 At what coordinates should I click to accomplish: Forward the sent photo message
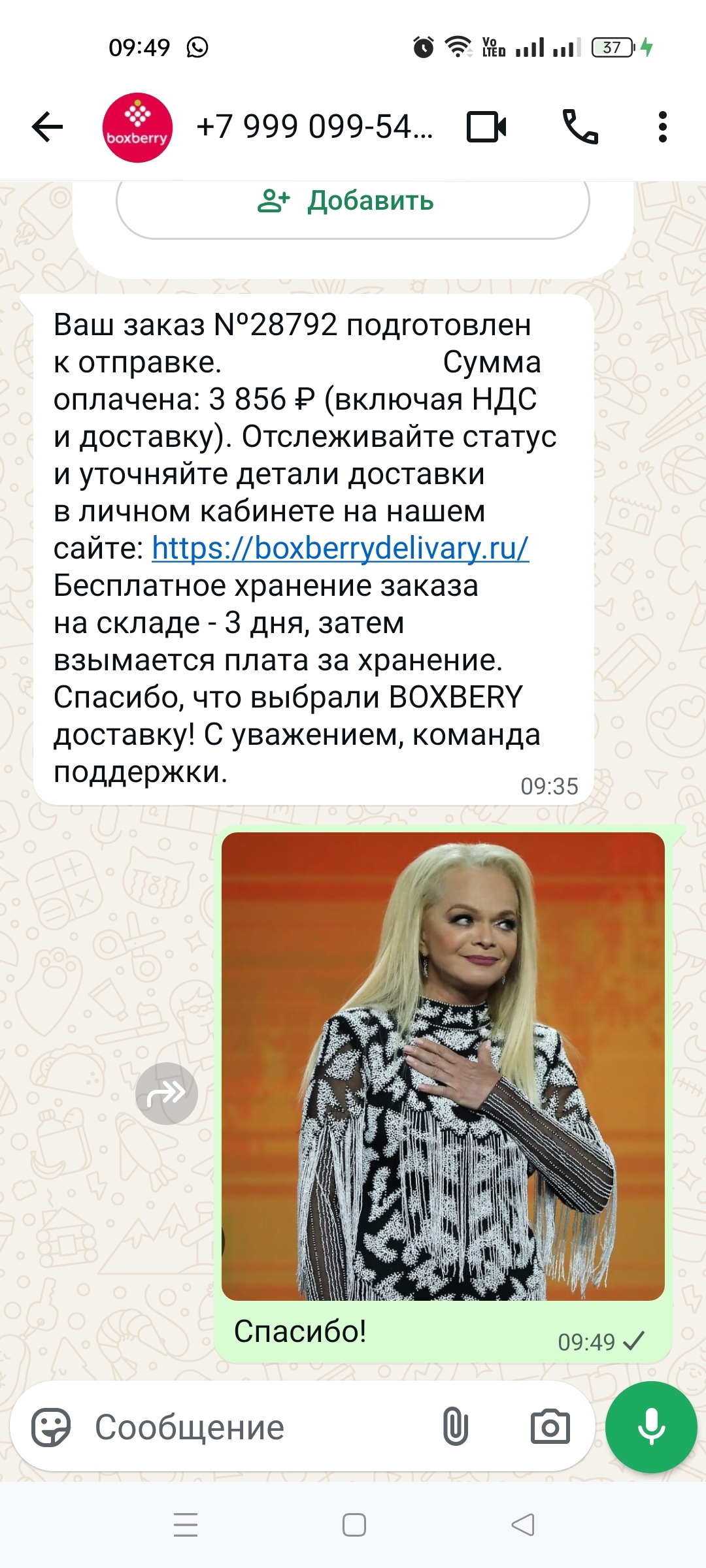click(x=167, y=1093)
